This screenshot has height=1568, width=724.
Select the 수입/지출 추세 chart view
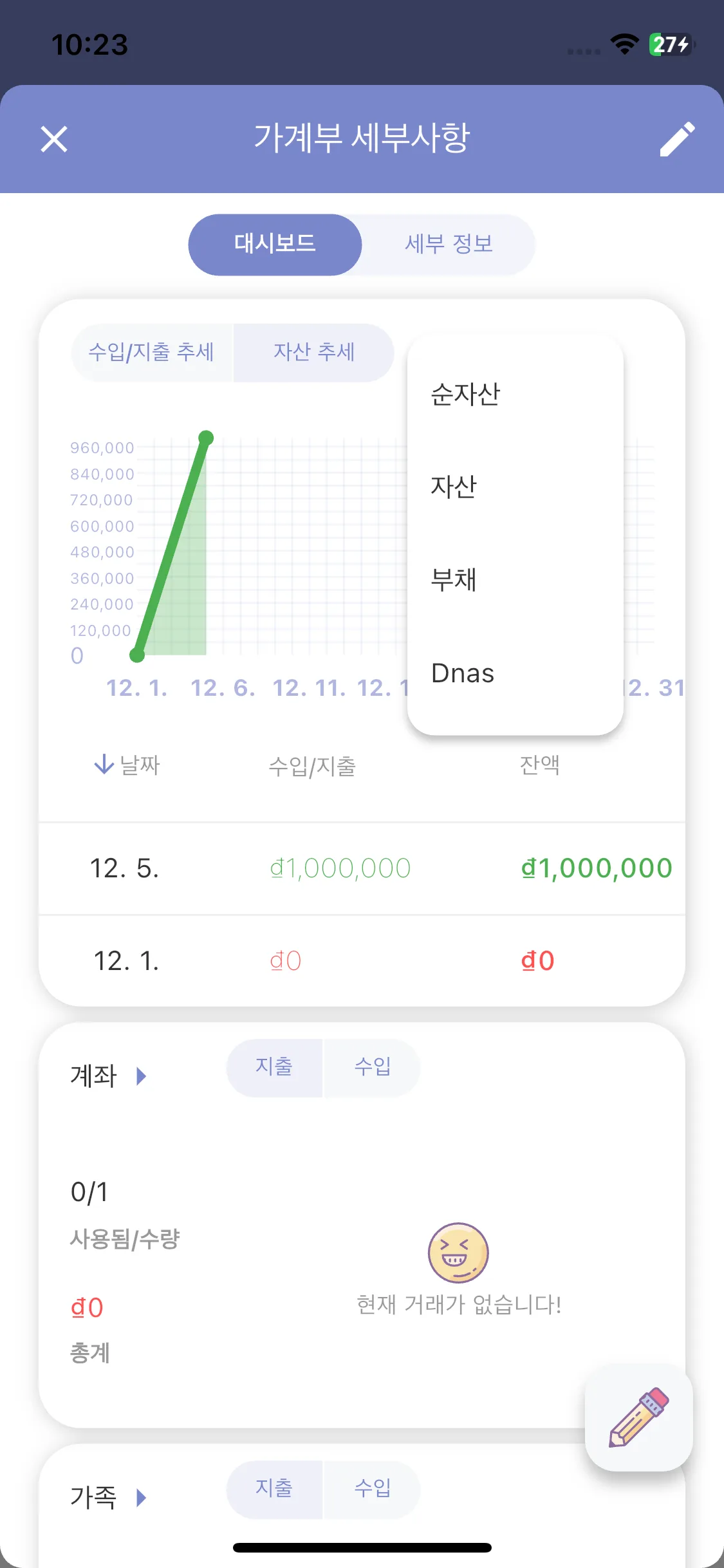click(152, 353)
